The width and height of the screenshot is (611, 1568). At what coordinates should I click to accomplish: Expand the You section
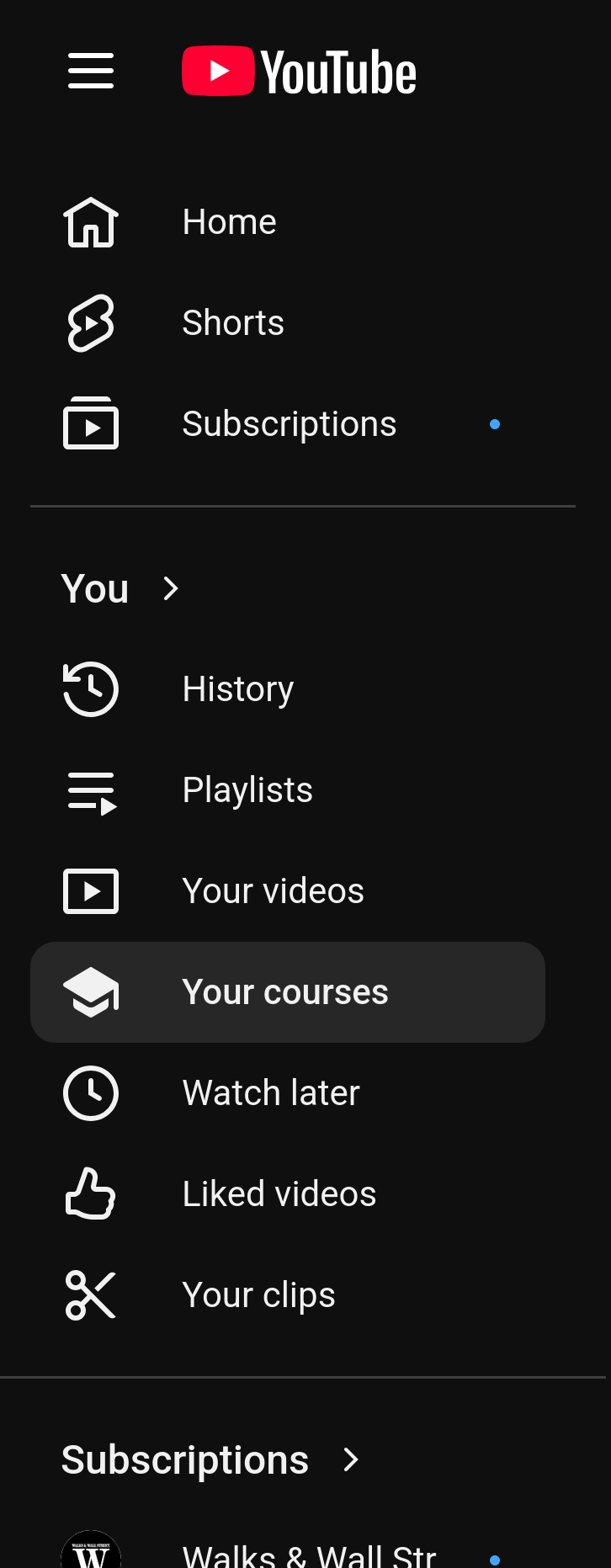[x=120, y=588]
